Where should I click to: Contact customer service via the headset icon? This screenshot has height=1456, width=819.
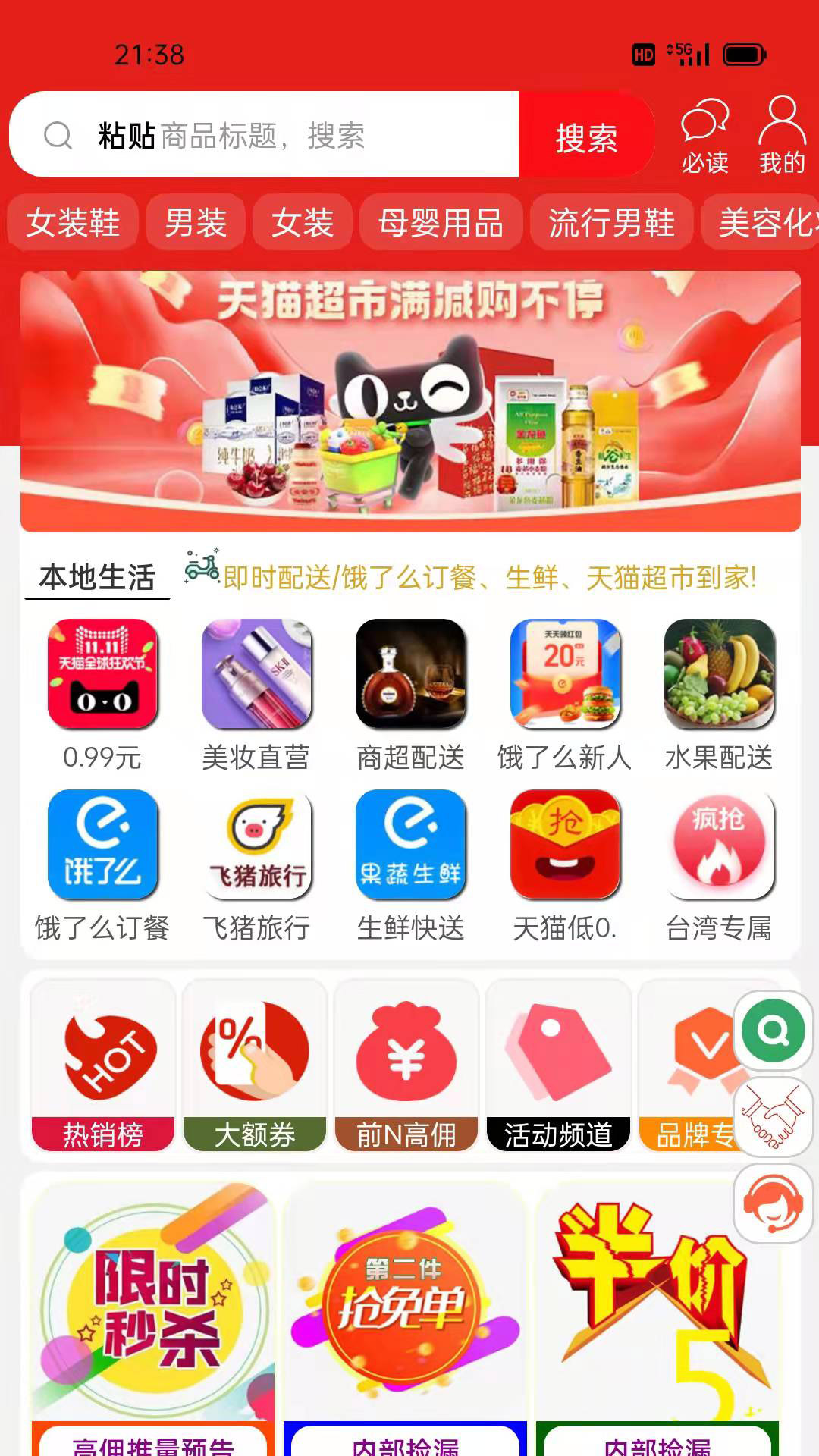coord(773,1203)
